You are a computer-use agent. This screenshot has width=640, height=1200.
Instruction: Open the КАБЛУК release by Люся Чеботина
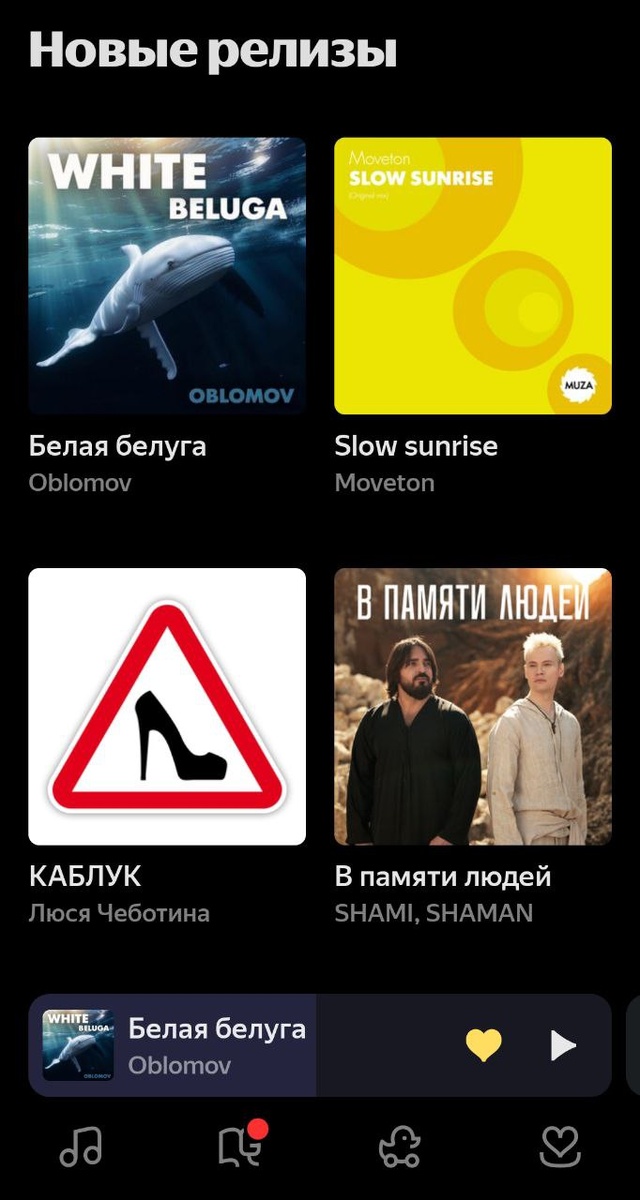167,706
